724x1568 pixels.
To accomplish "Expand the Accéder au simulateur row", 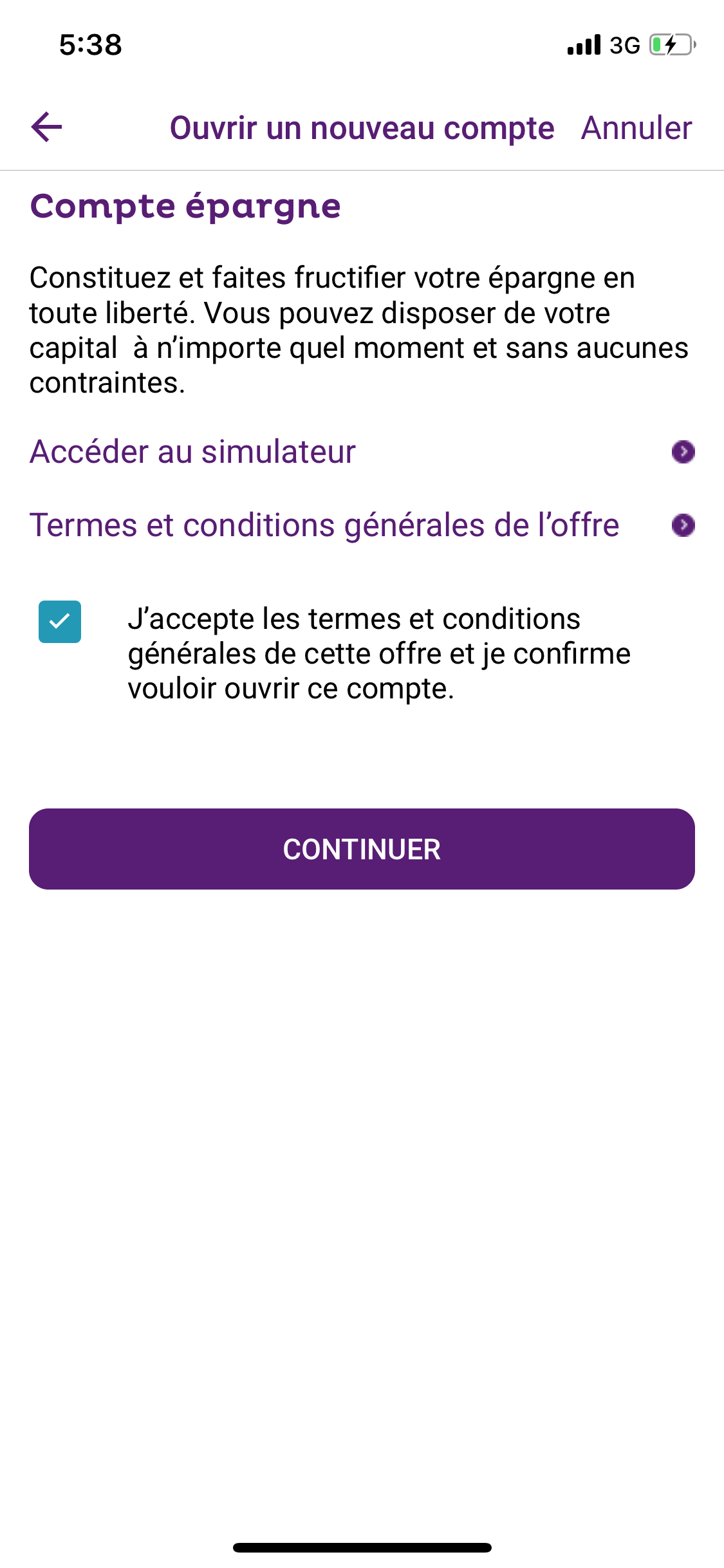I will [192, 452].
